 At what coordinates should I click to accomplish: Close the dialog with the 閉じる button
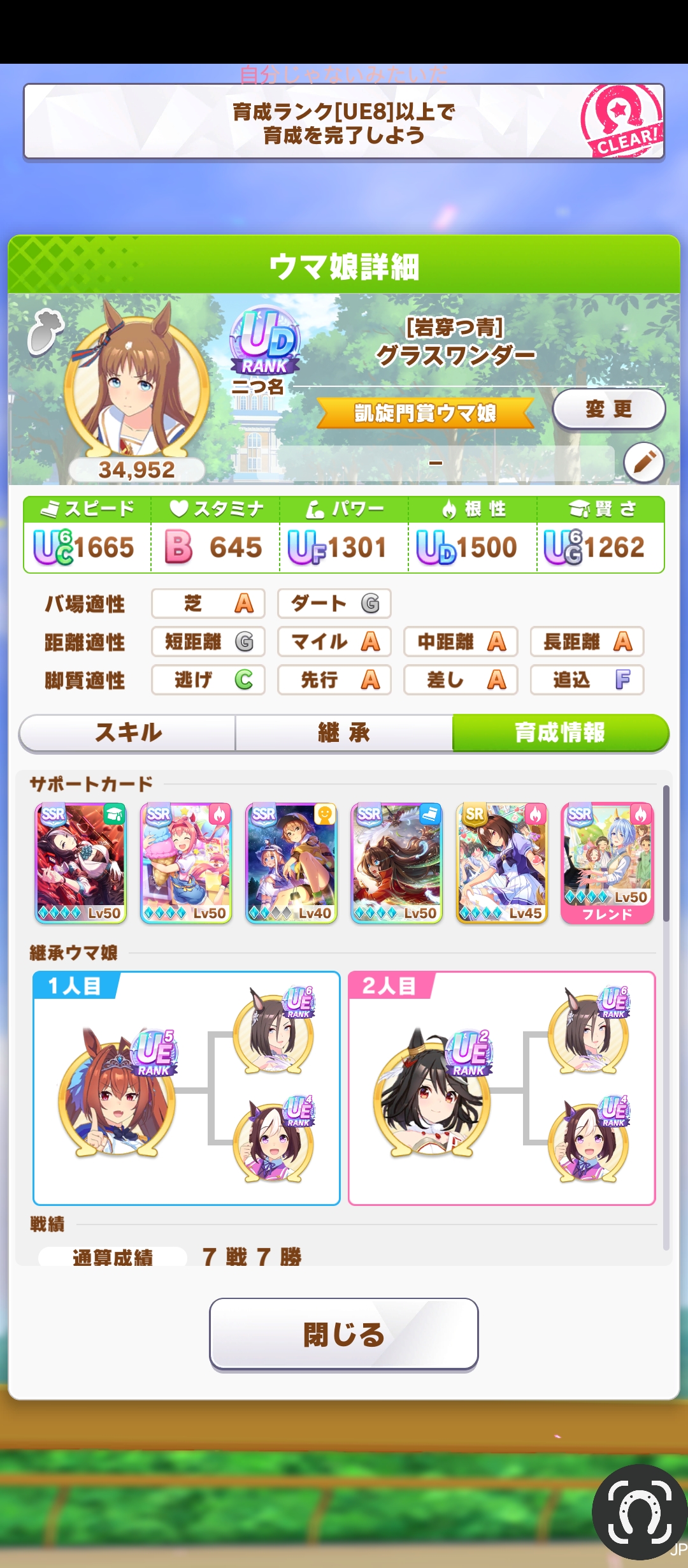pyautogui.click(x=344, y=1333)
